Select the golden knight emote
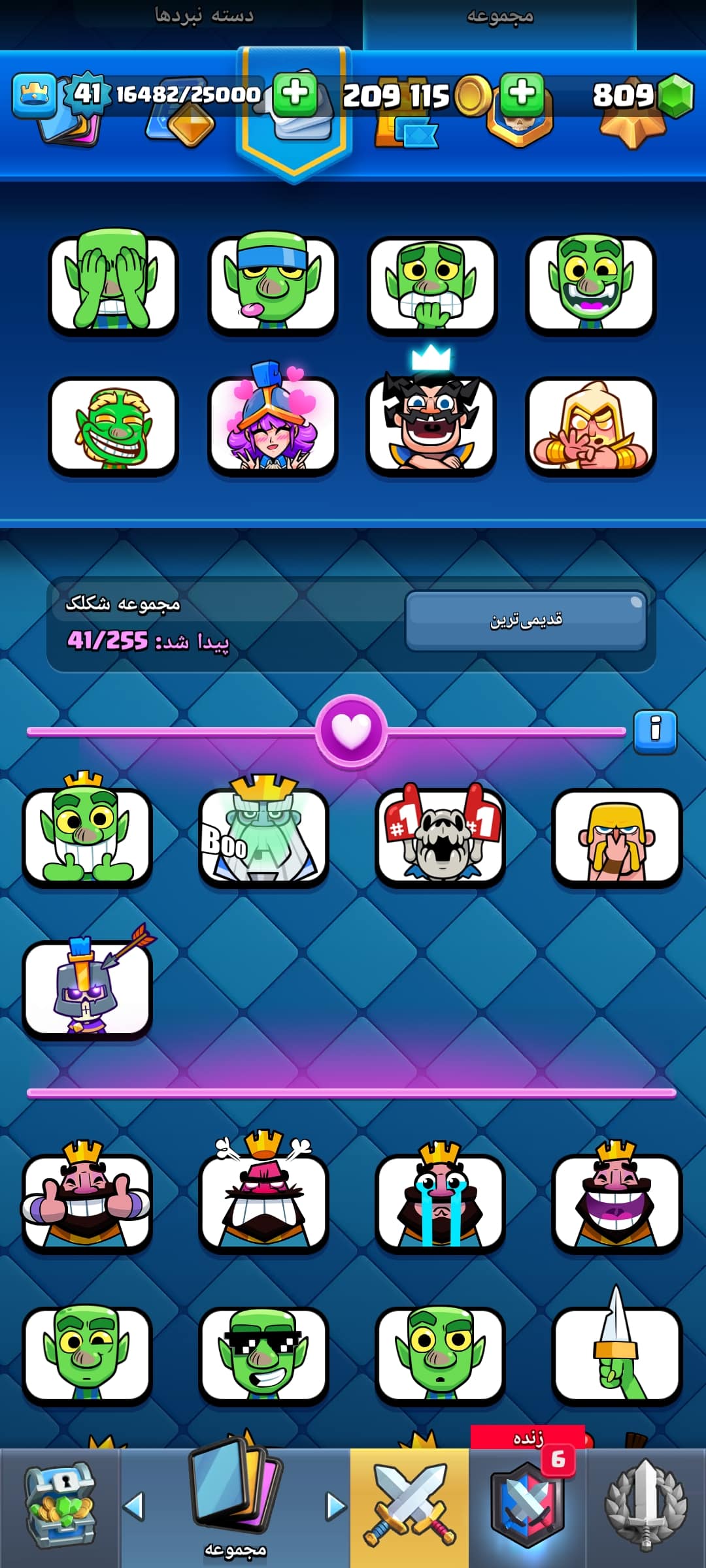 coord(590,425)
